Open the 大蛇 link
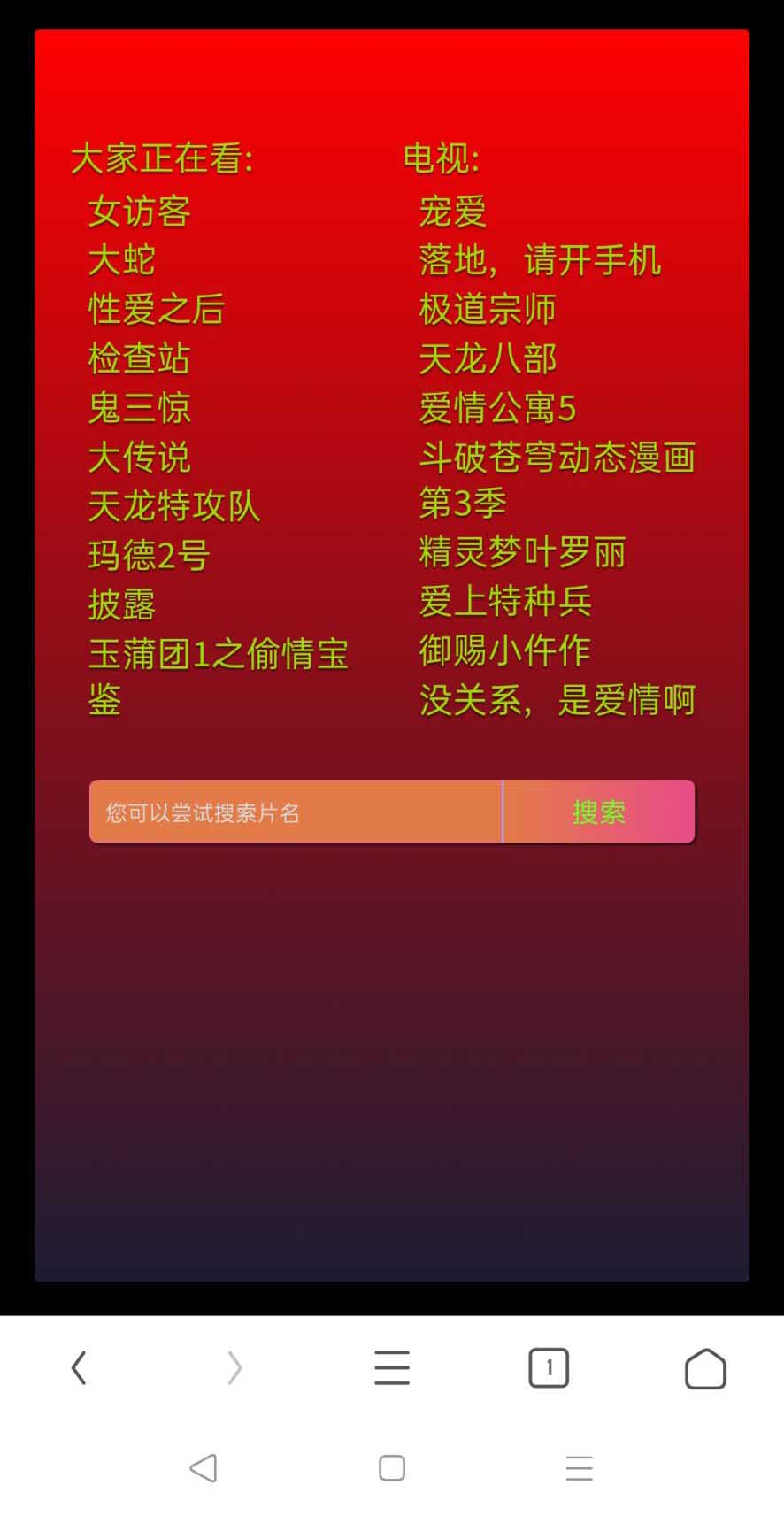Viewport: 784px width, 1516px height. (x=122, y=261)
